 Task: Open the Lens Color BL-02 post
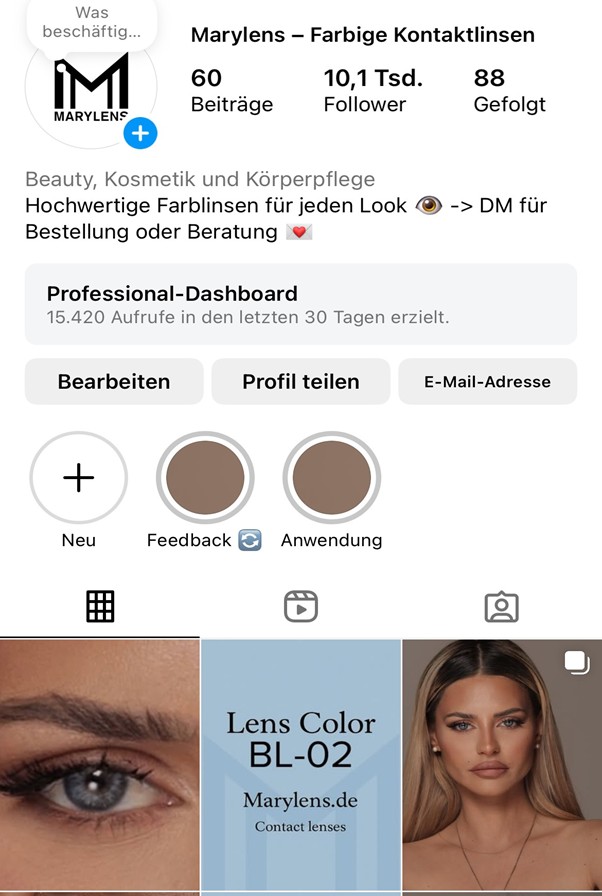click(300, 765)
